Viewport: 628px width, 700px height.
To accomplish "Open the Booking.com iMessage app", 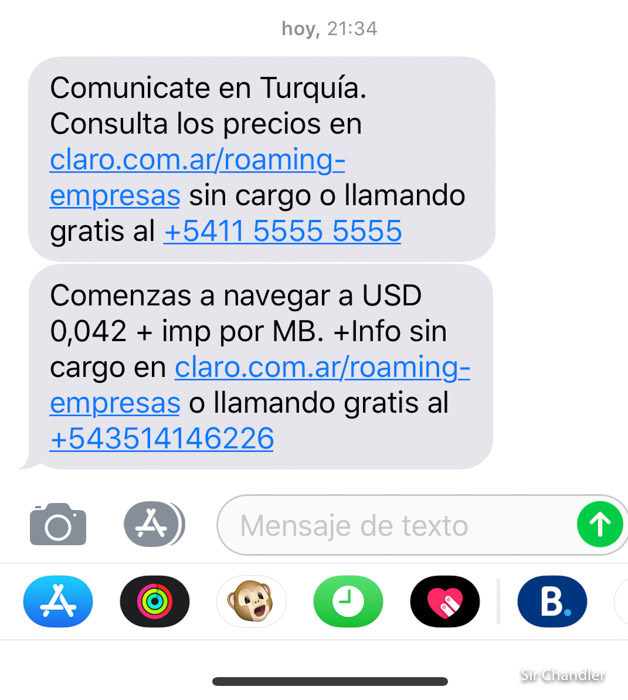I will [551, 602].
